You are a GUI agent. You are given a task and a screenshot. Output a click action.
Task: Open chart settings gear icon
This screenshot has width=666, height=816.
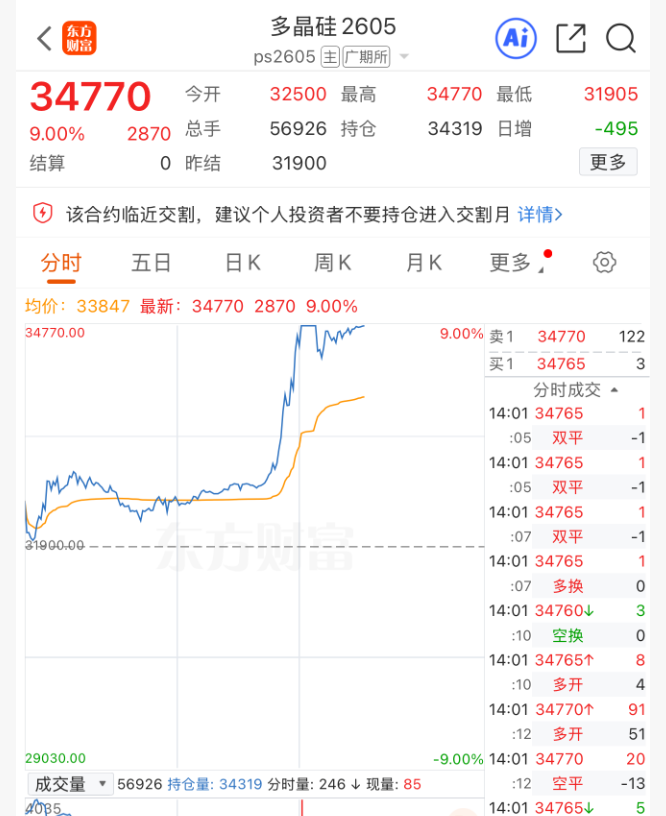[604, 262]
